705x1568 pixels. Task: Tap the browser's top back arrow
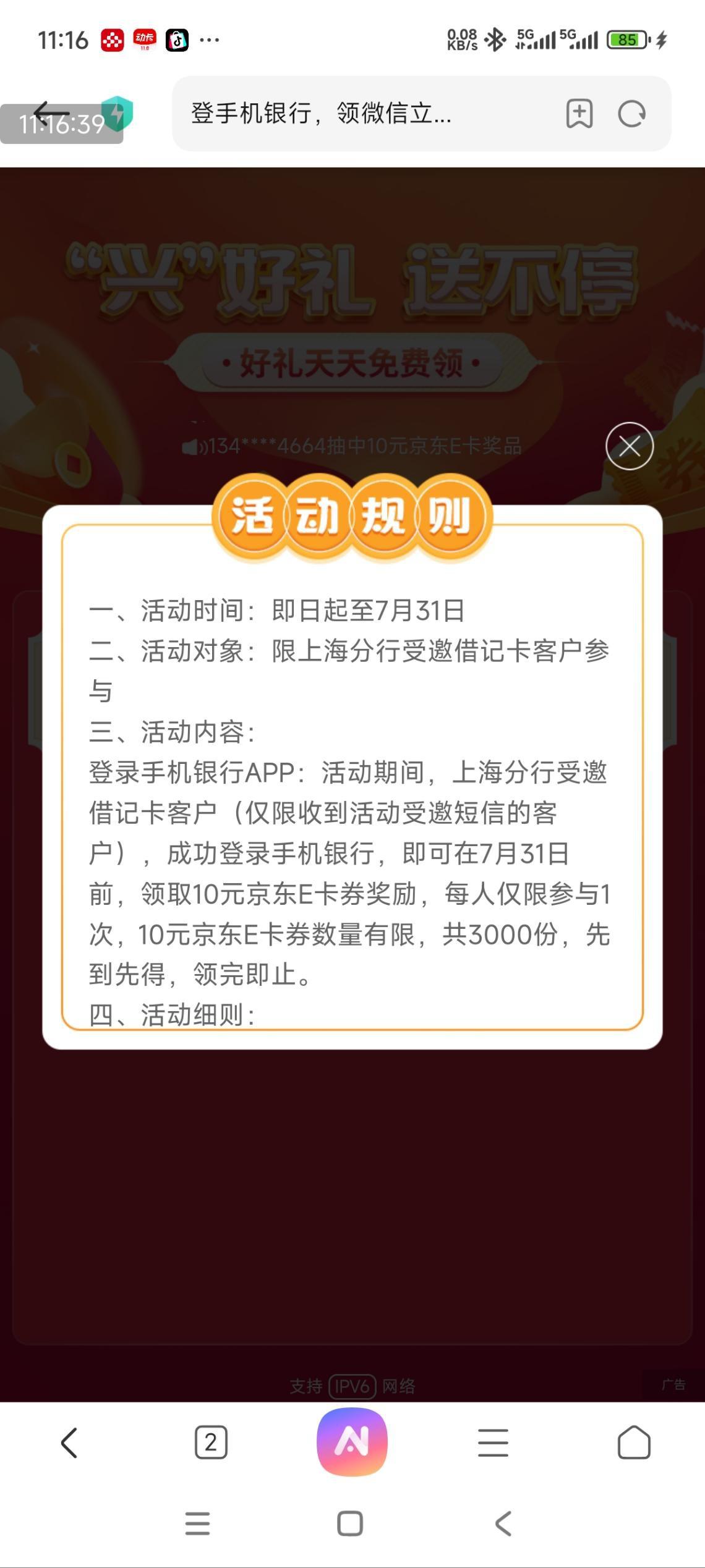tap(51, 114)
